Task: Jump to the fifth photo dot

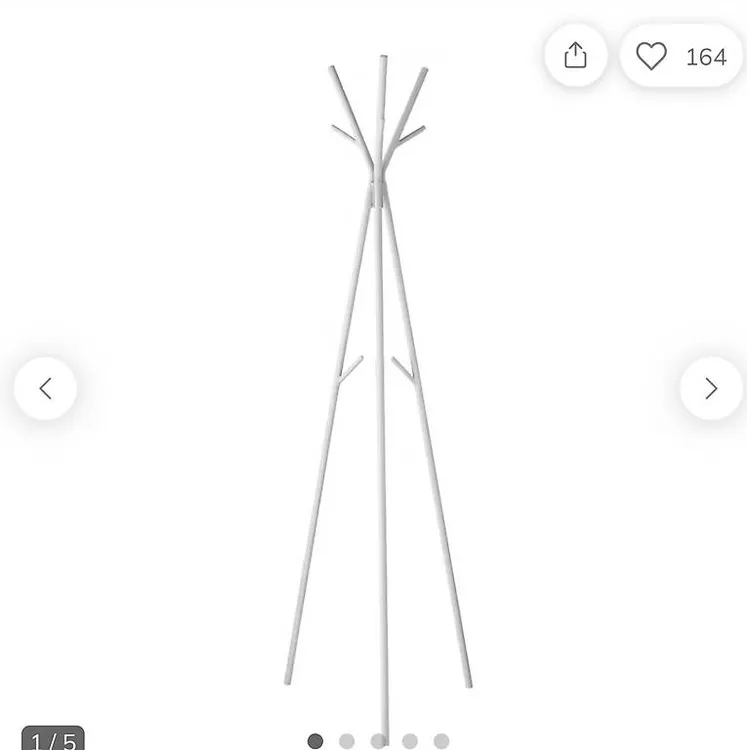Action: [441, 741]
